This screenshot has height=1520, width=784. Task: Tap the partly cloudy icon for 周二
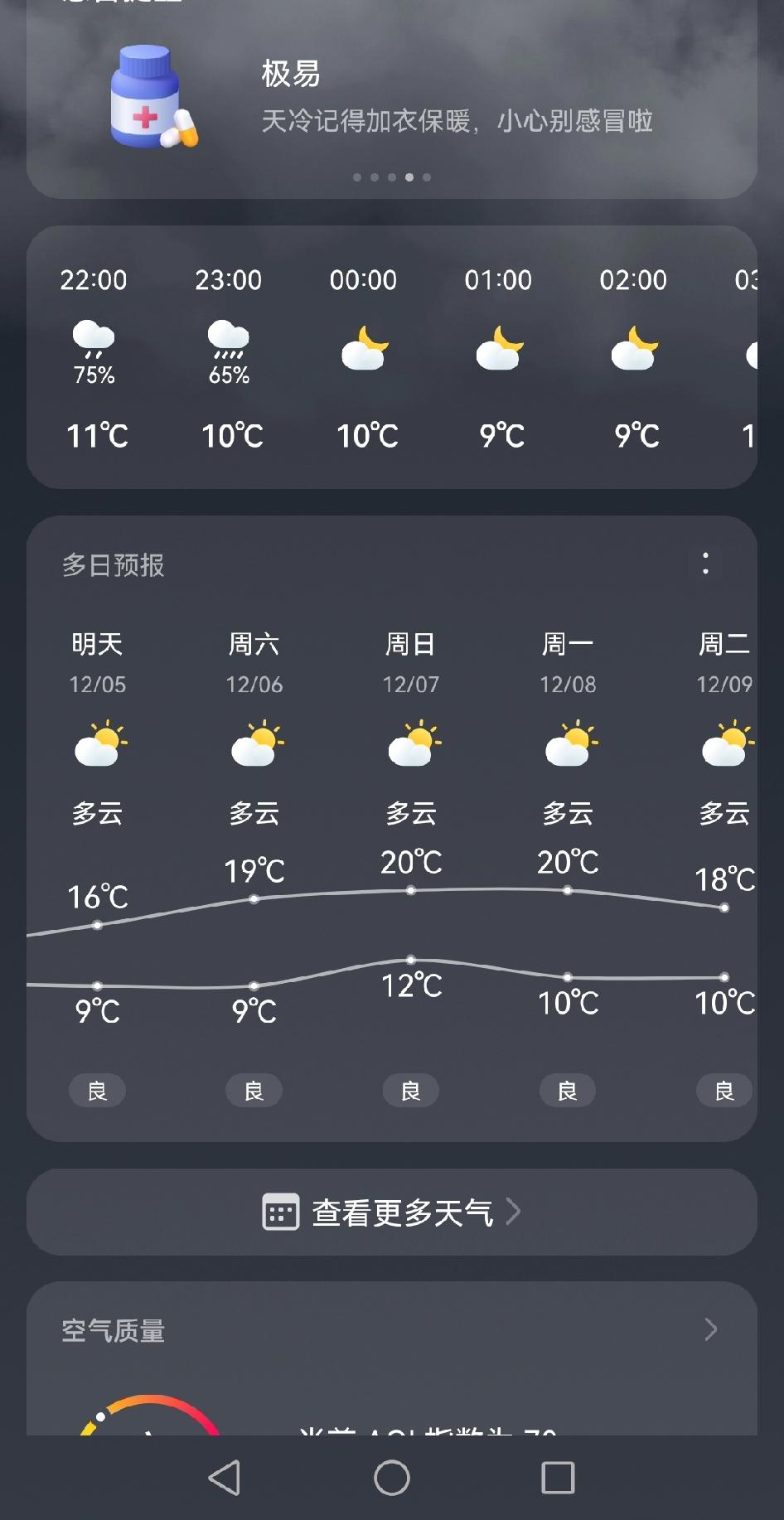pyautogui.click(x=725, y=743)
